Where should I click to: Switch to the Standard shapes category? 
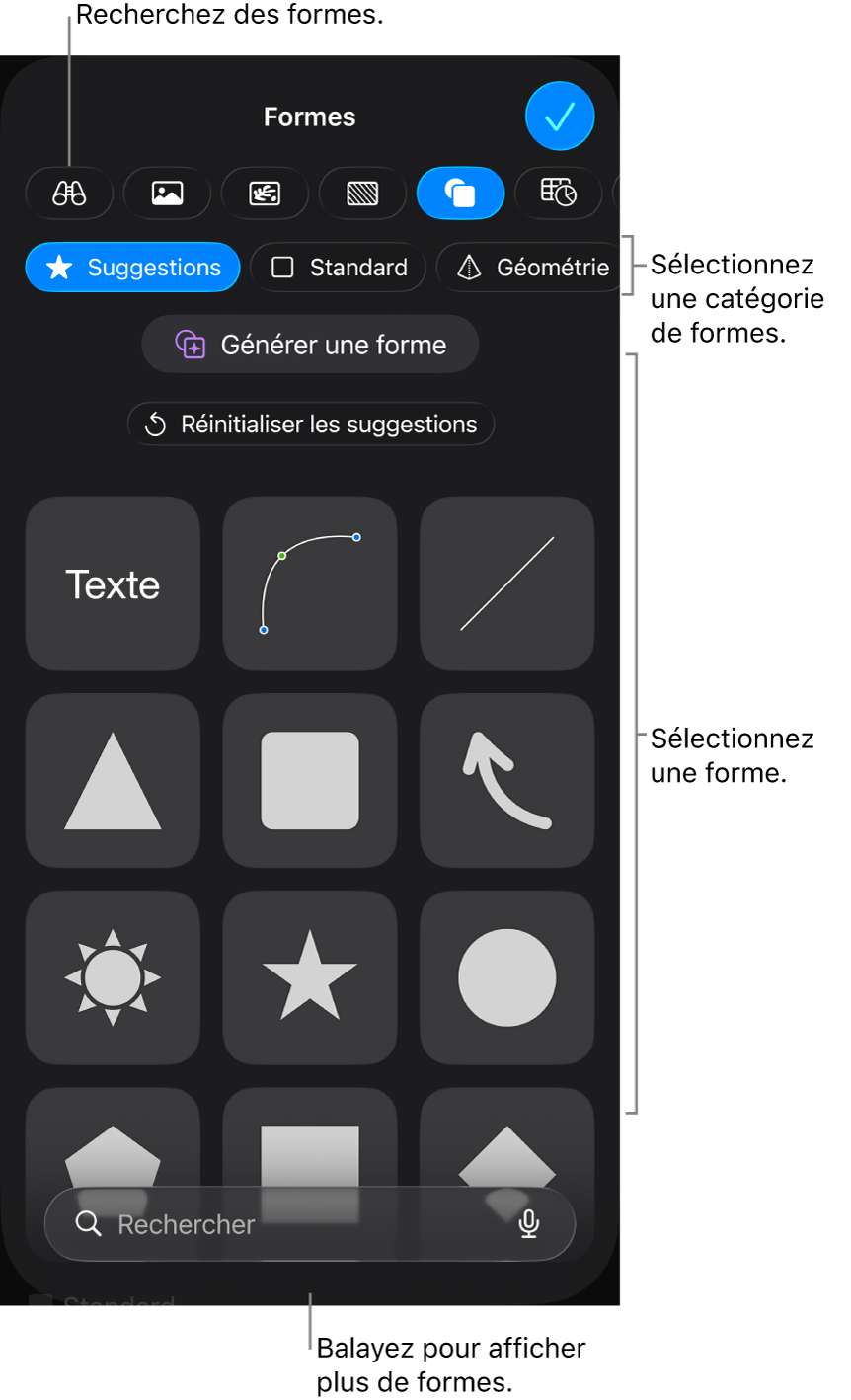point(339,268)
